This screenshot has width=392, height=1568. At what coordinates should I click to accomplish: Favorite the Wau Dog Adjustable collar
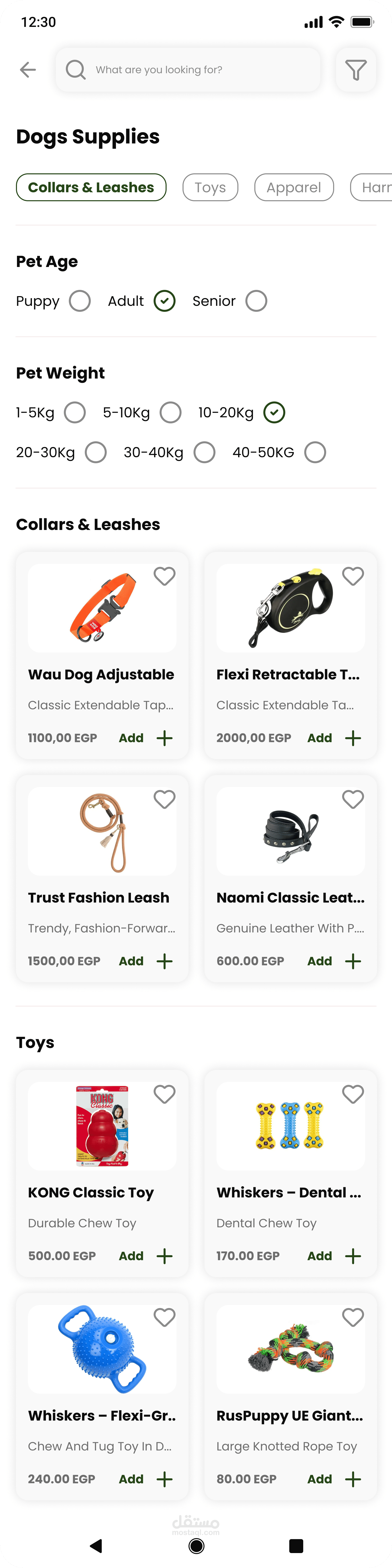click(x=165, y=576)
